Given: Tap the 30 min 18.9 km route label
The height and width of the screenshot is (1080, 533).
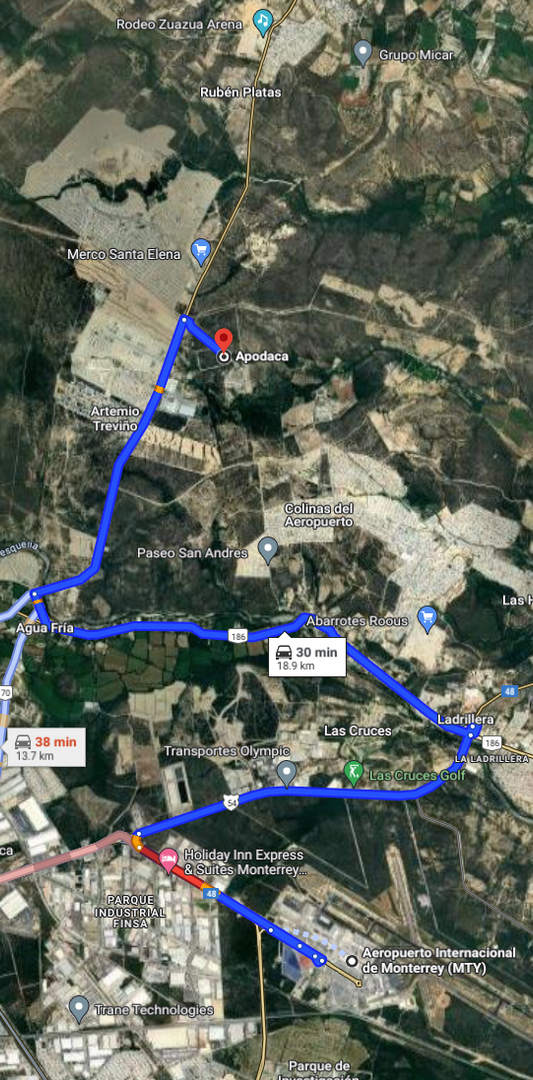Looking at the screenshot, I should 306,657.
